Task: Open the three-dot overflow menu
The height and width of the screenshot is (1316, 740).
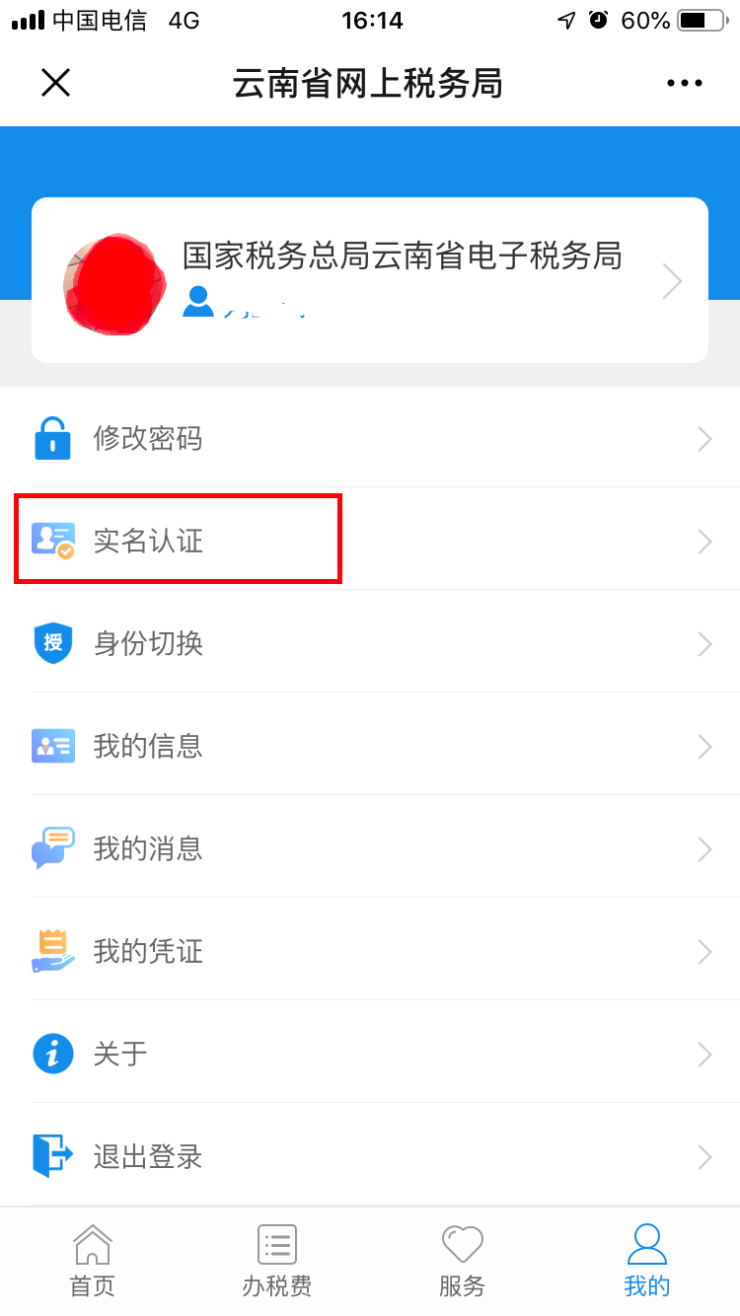Action: click(x=685, y=83)
